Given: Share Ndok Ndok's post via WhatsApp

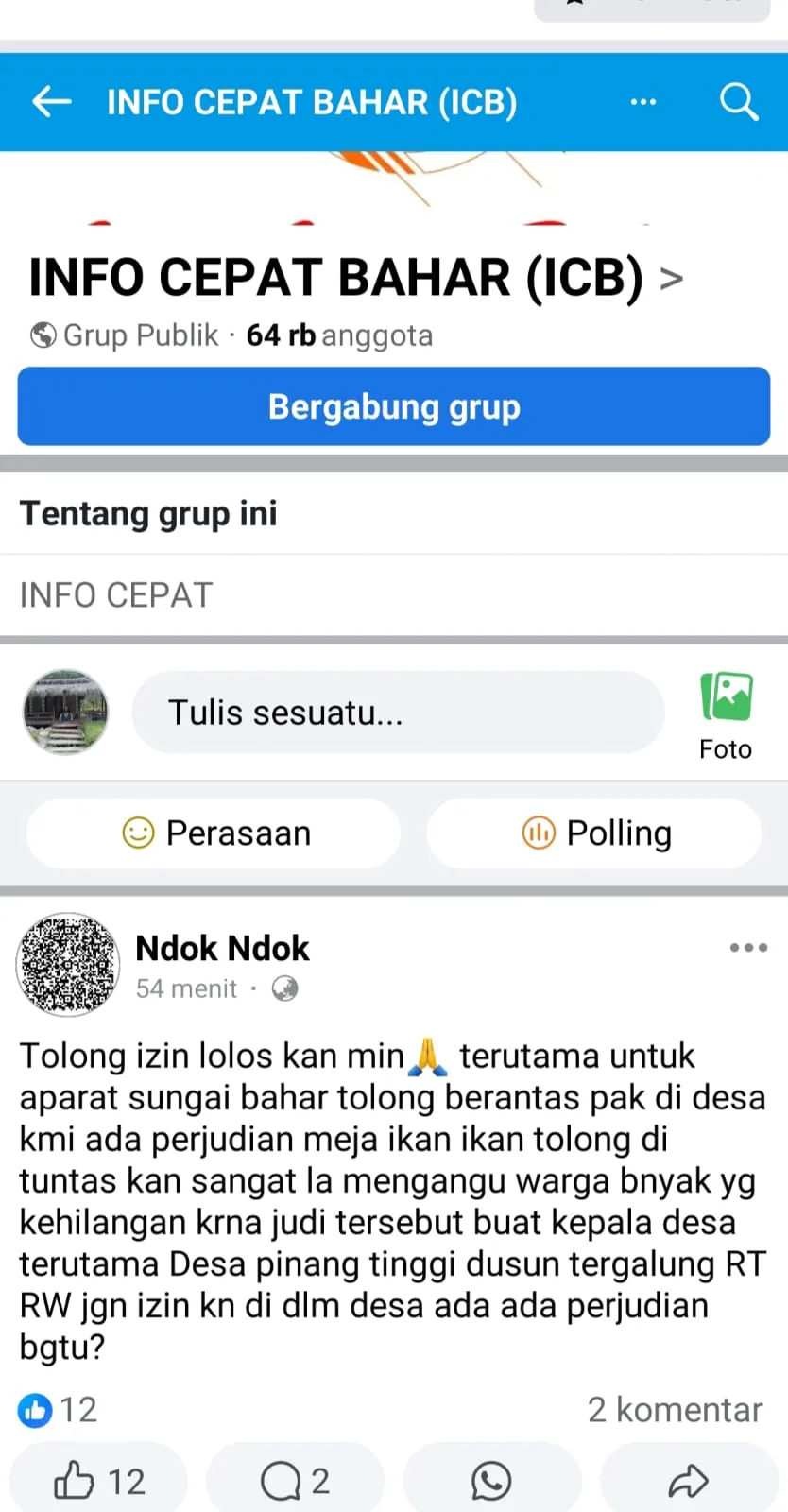Looking at the screenshot, I should pyautogui.click(x=491, y=1481).
